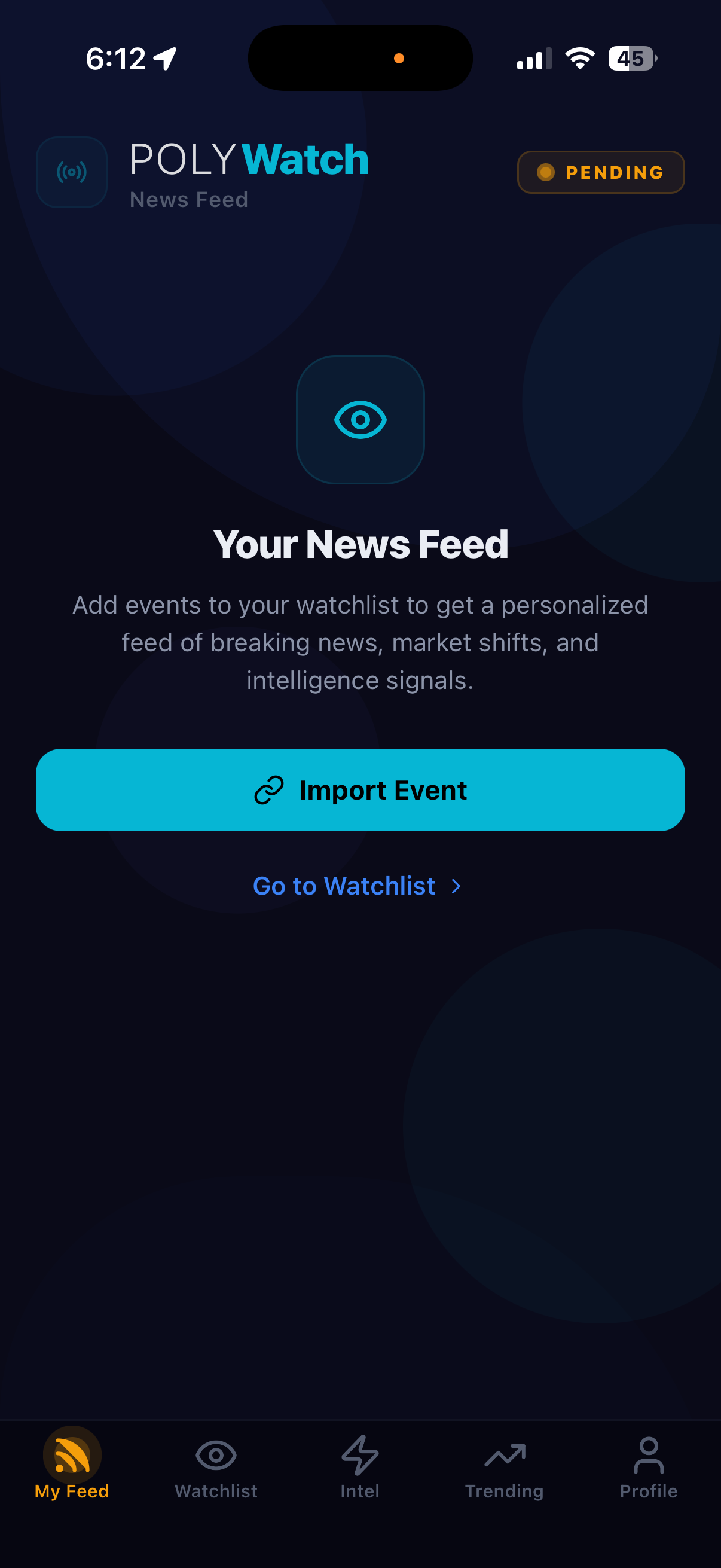Screen dimensions: 721x1568
Task: Expand the Dynamic Island at screen top
Action: pos(360,57)
